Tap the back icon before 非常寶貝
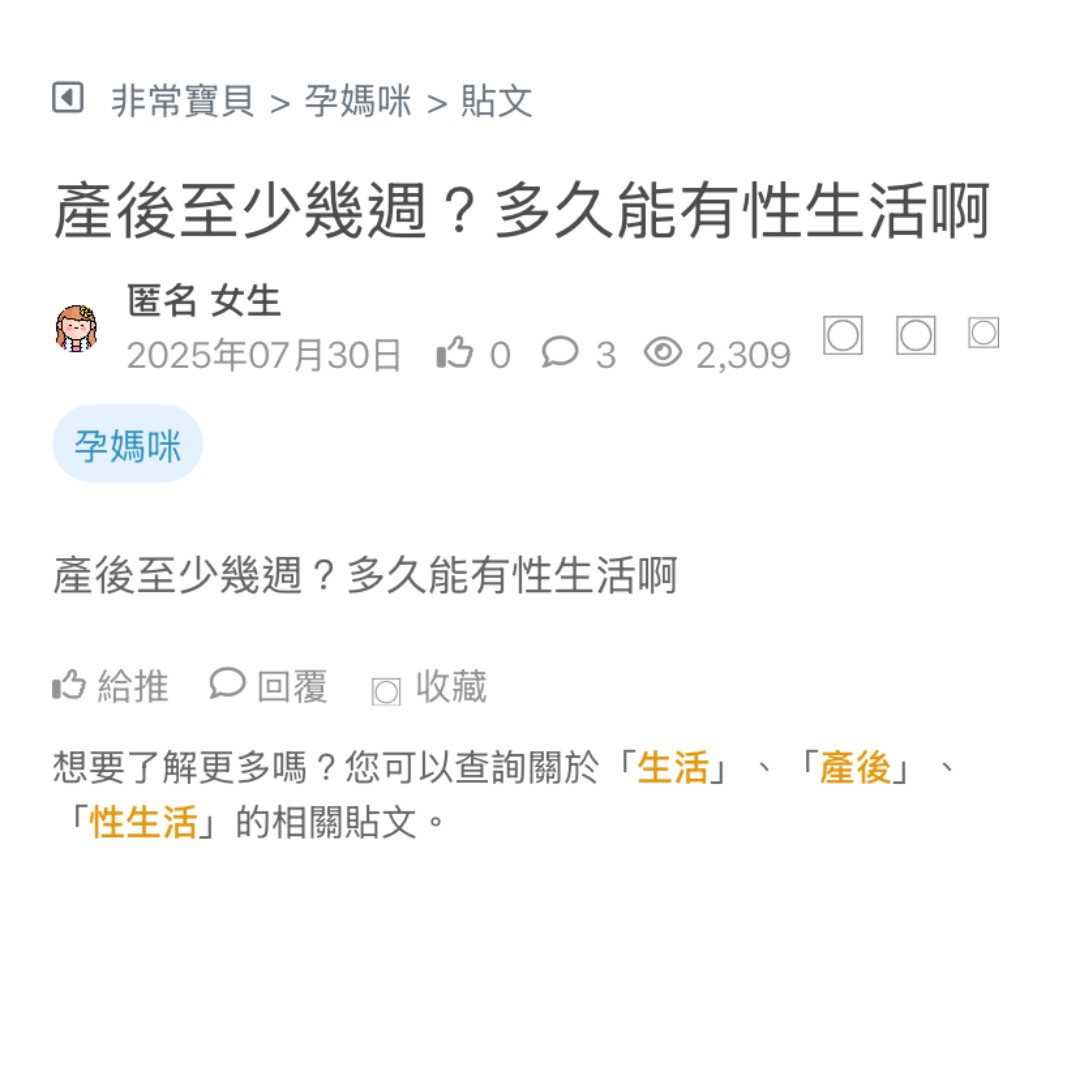 (x=67, y=98)
